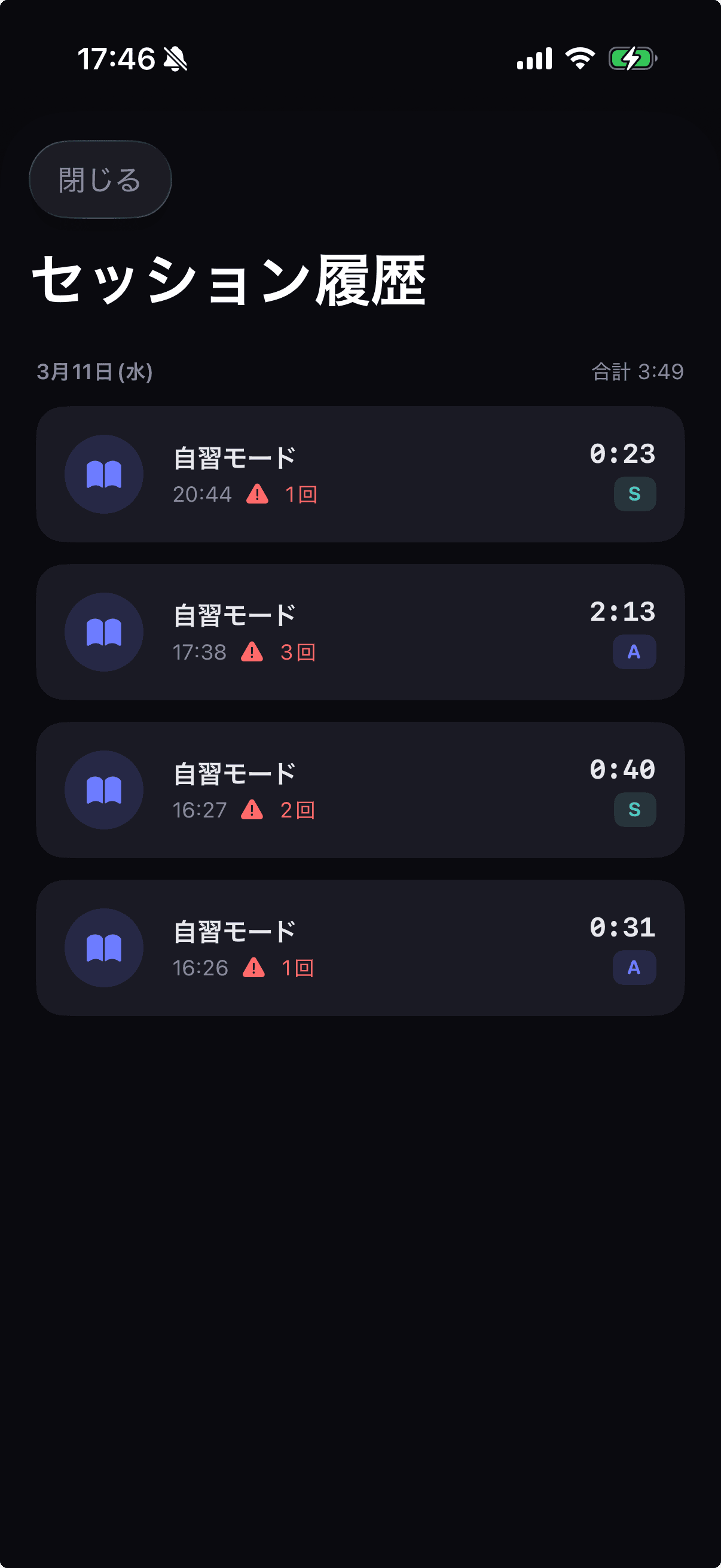Select the warning icon next to 16:27
The height and width of the screenshot is (1568, 721).
click(251, 810)
